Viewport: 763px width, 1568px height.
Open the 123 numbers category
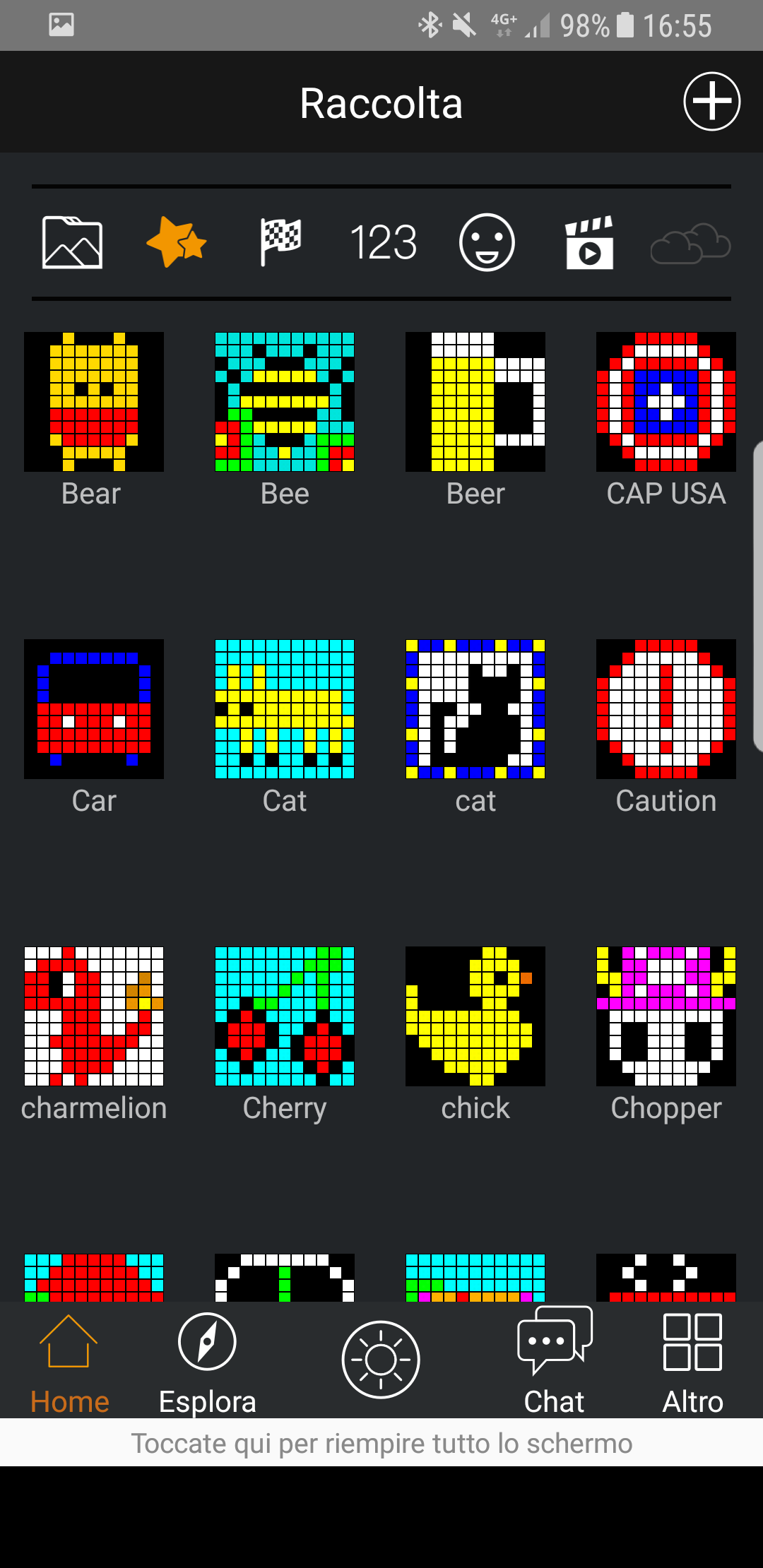point(384,242)
